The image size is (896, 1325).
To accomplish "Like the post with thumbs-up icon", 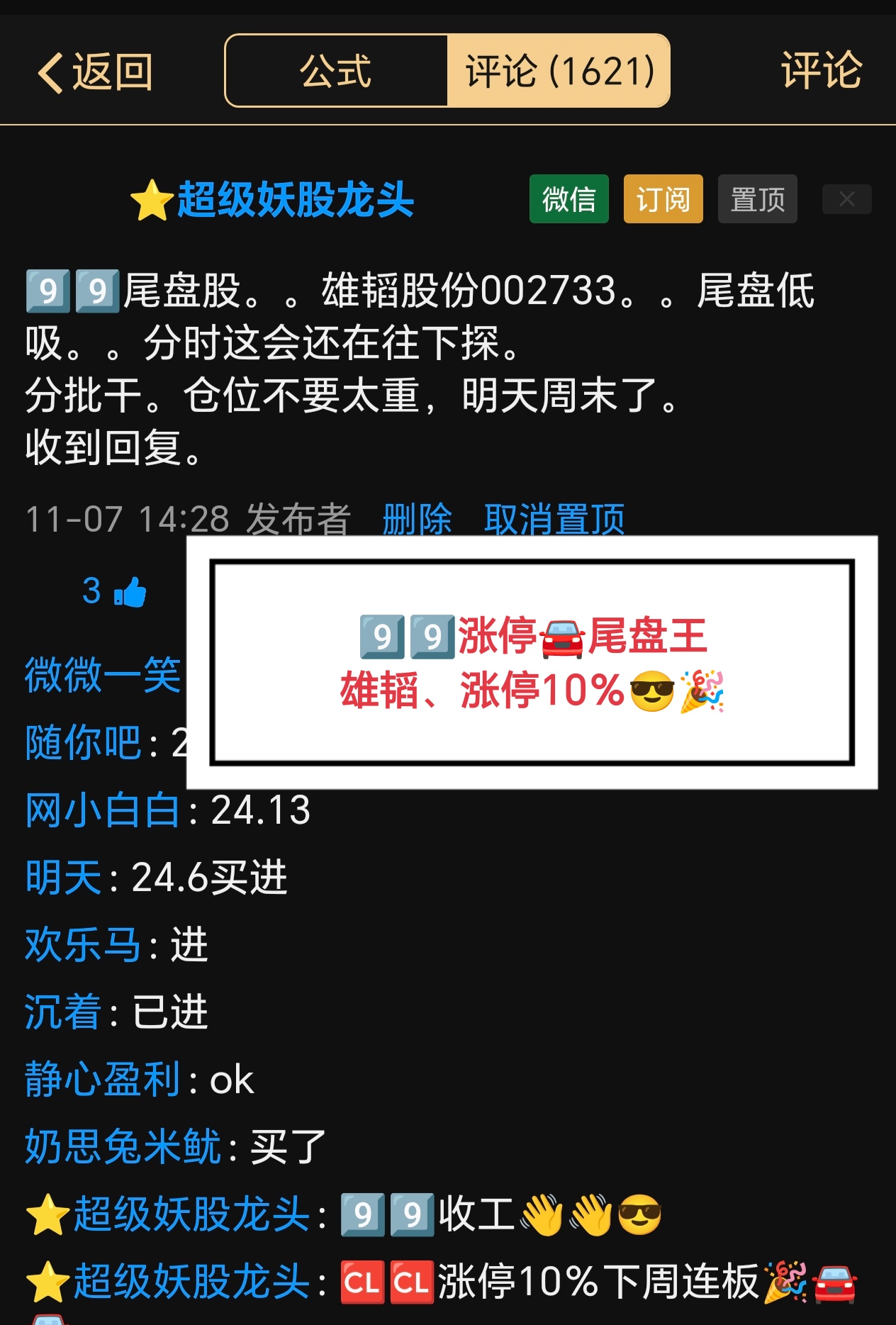I will (129, 592).
